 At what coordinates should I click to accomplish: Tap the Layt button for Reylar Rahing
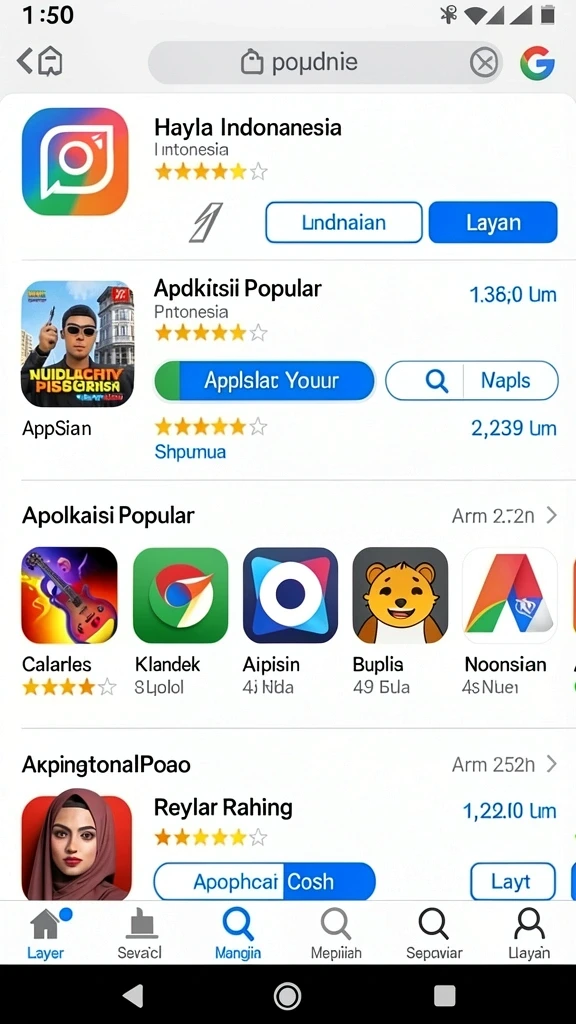tap(513, 882)
